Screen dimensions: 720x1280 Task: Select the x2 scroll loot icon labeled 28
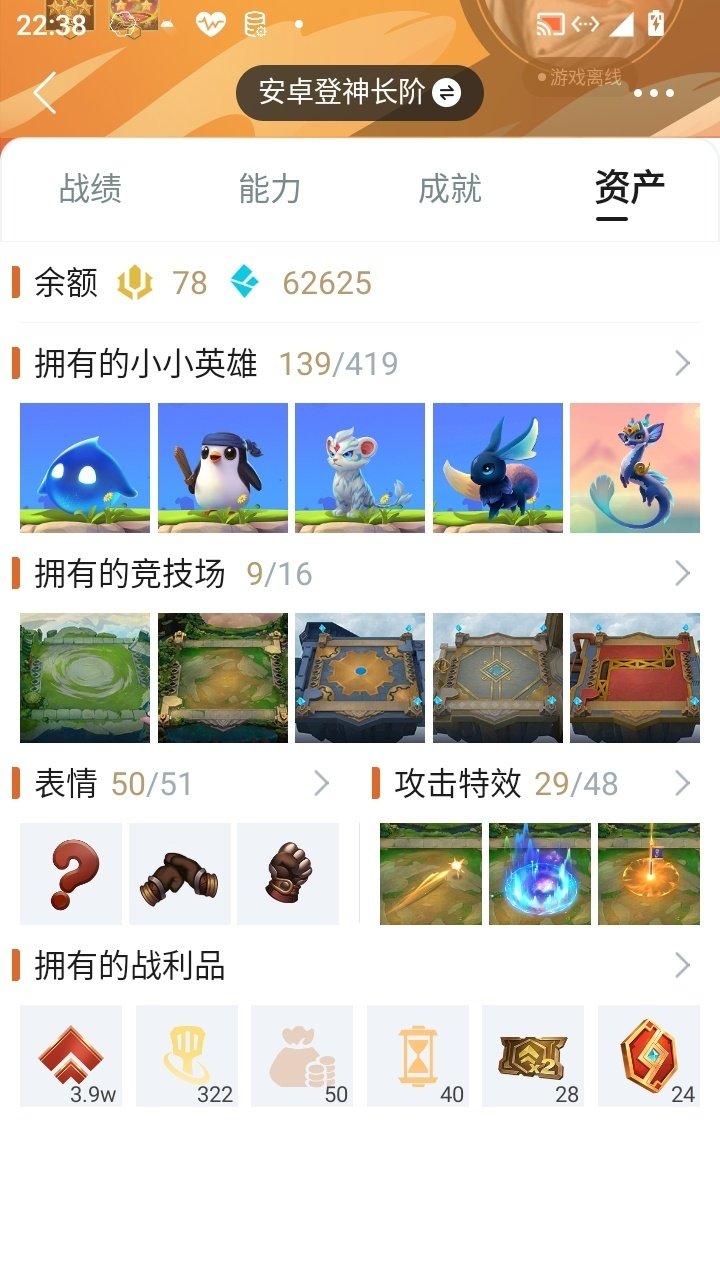(533, 1048)
